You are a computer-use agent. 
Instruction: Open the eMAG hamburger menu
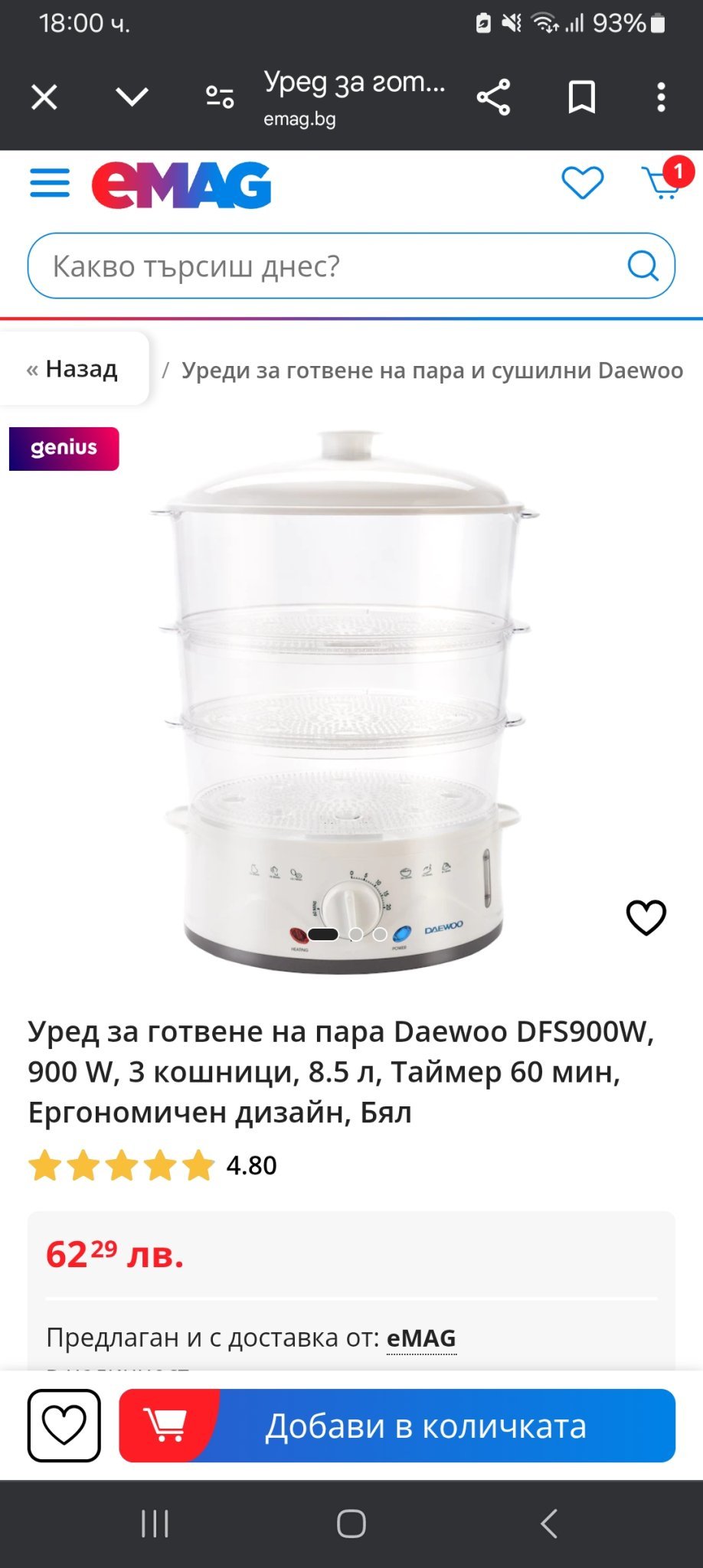click(50, 184)
